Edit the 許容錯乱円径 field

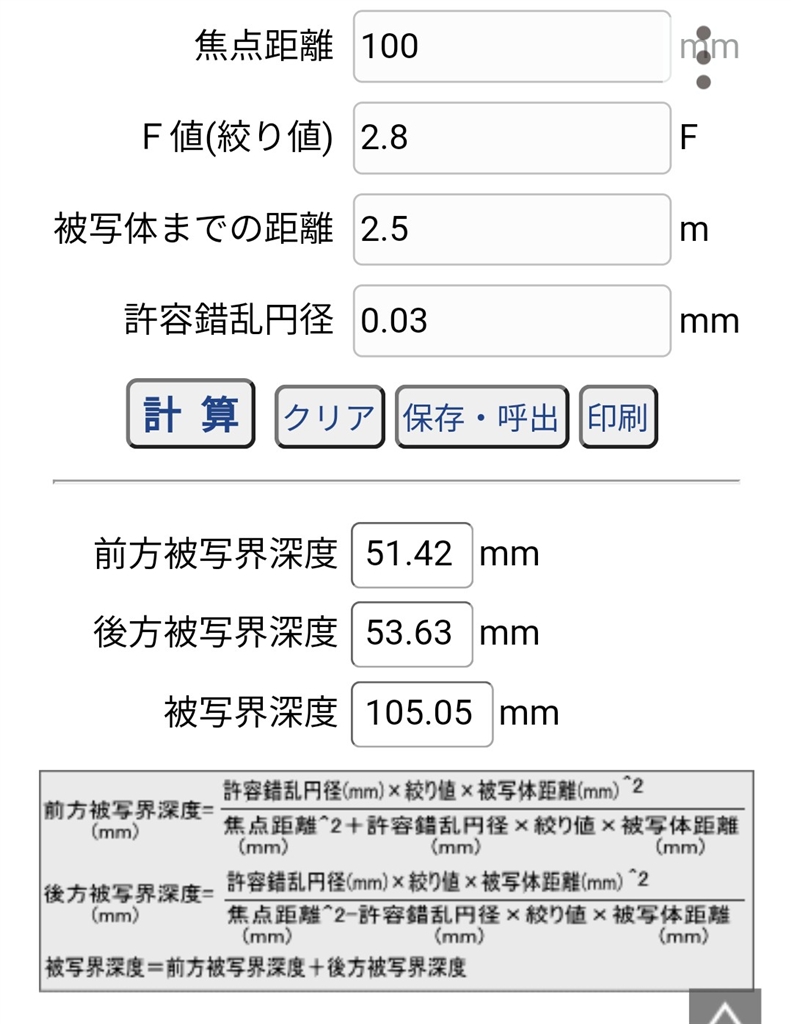(x=511, y=321)
